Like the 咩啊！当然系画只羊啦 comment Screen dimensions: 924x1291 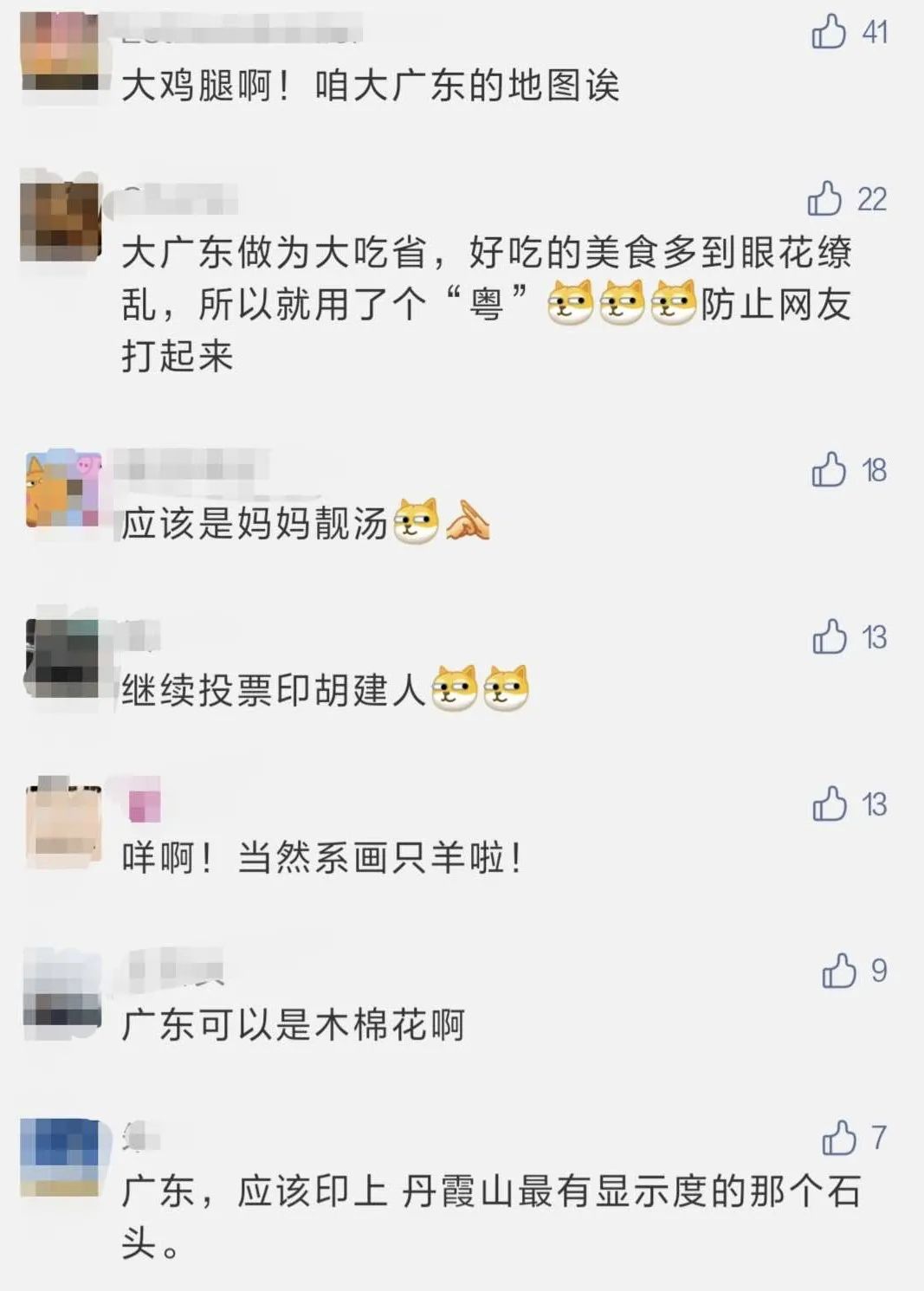[x=830, y=804]
